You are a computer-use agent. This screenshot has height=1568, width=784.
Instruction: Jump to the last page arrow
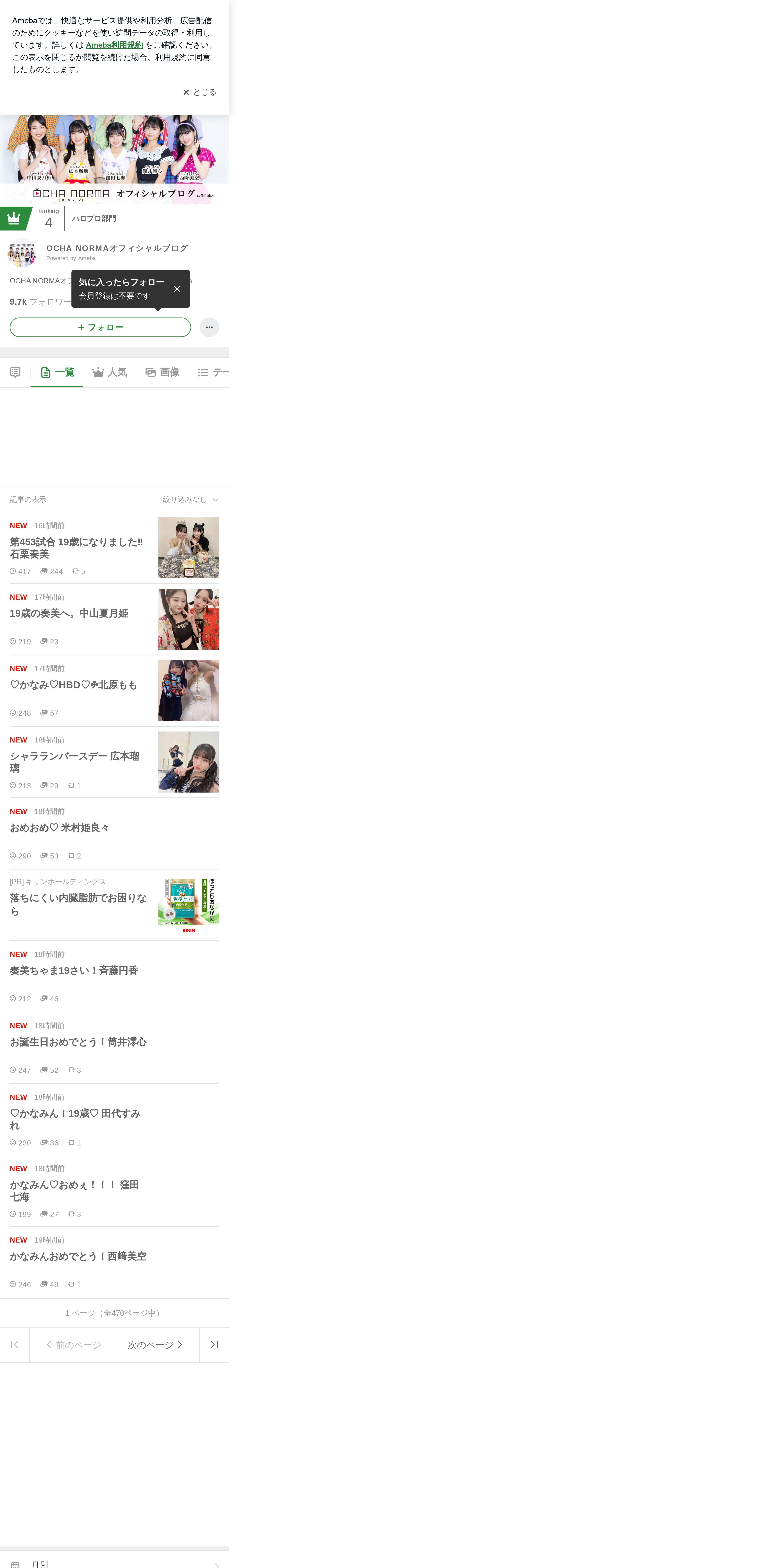[x=214, y=1345]
